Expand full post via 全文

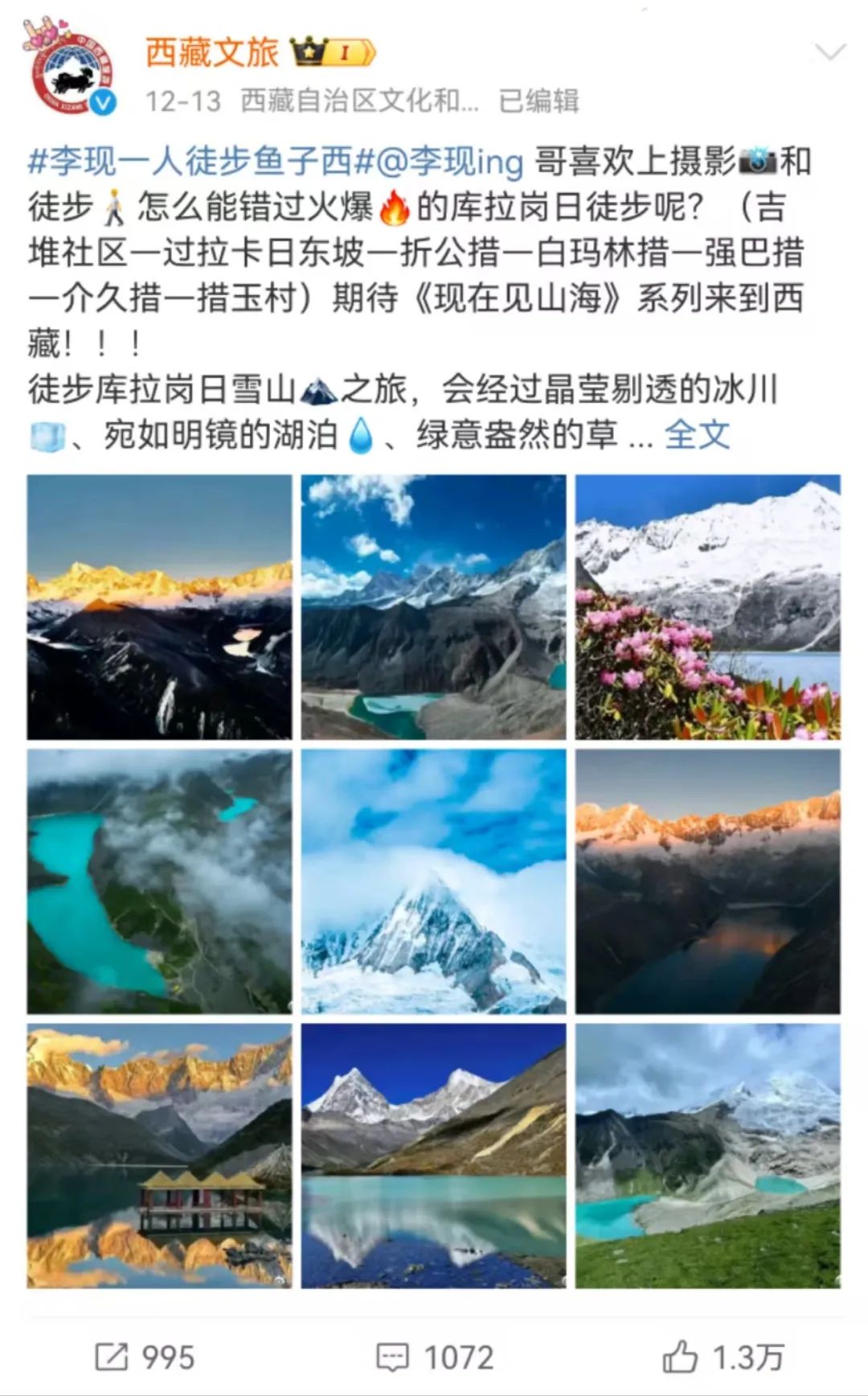click(697, 436)
